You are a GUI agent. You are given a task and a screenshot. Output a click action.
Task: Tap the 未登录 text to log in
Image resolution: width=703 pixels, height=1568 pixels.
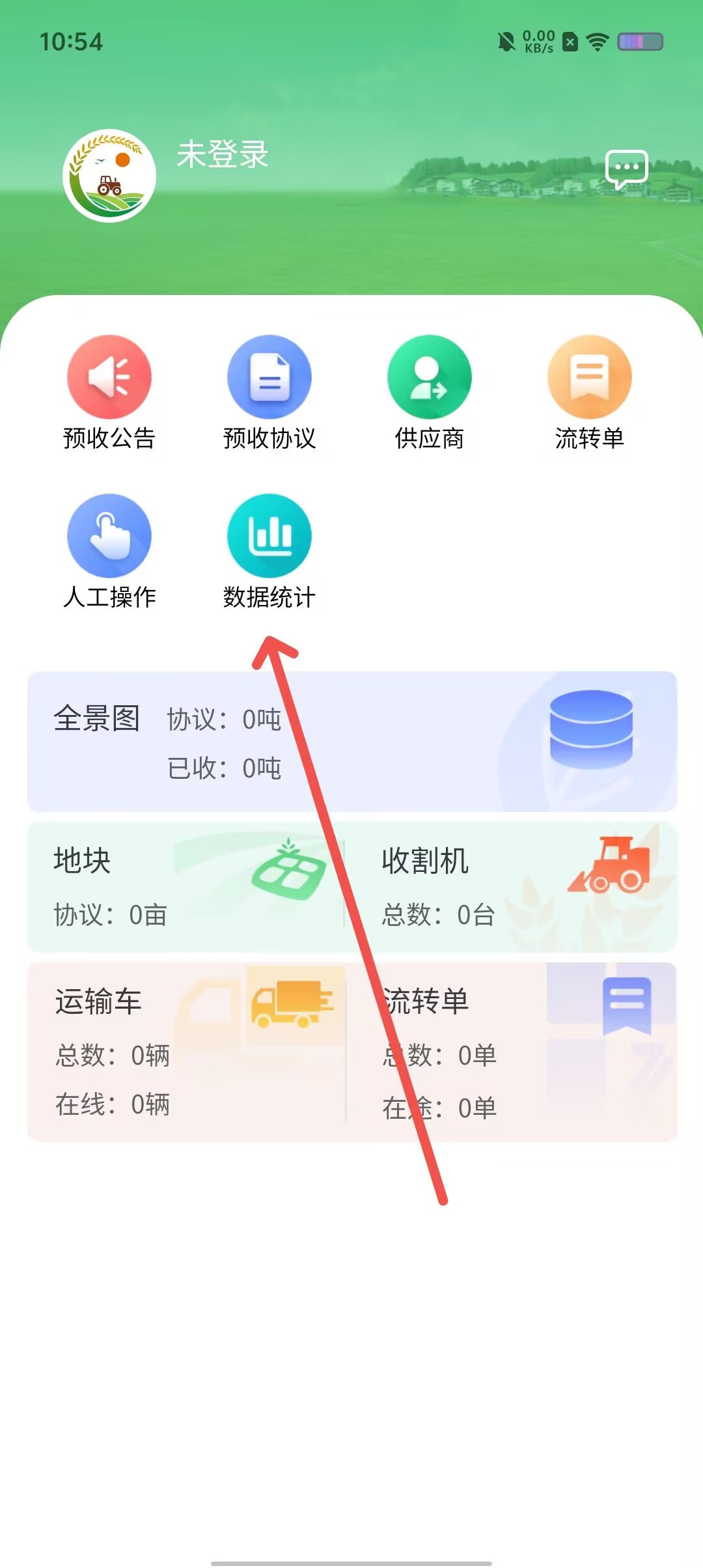222,155
